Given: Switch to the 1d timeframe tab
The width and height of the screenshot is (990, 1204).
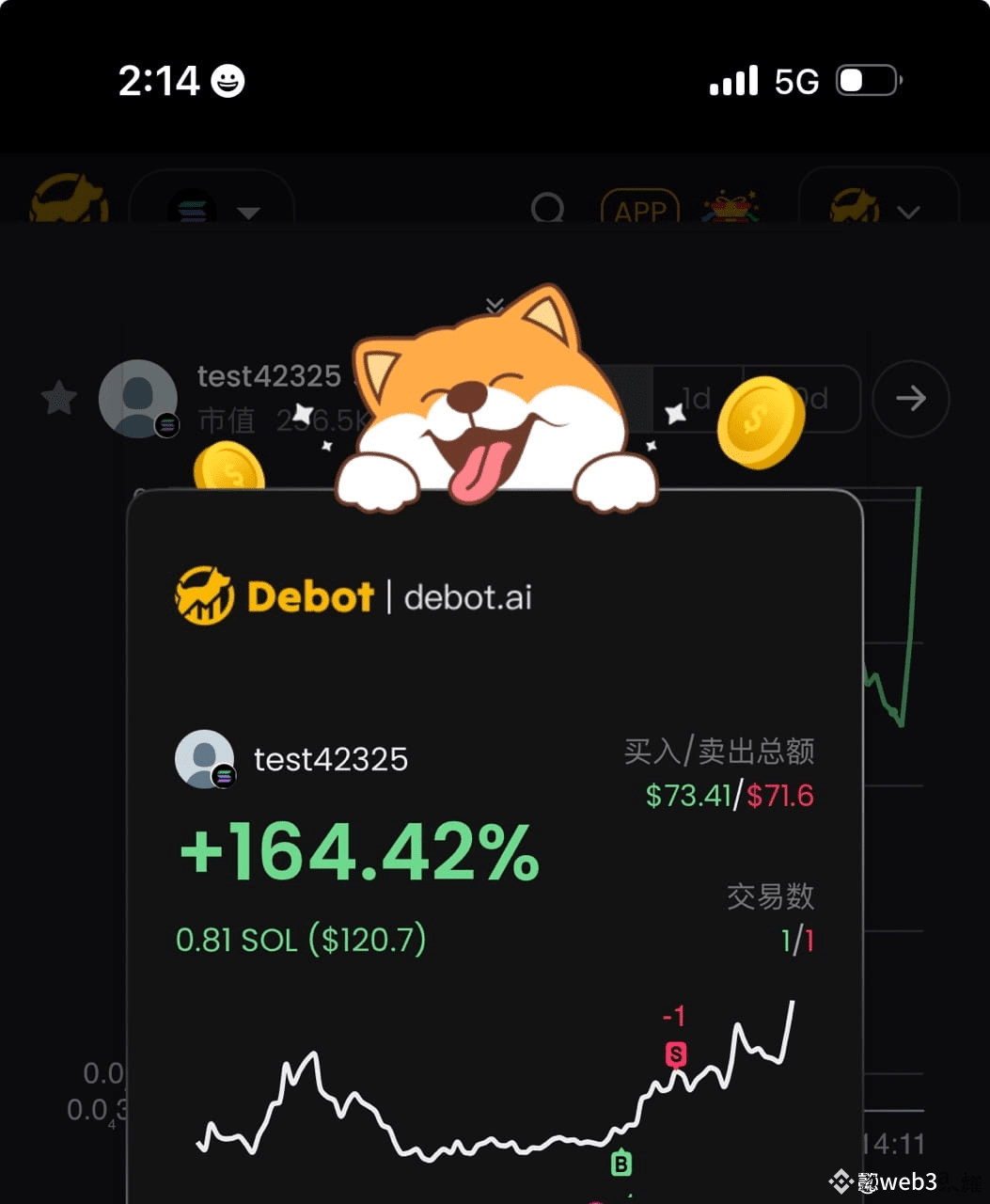Looking at the screenshot, I should pyautogui.click(x=696, y=398).
